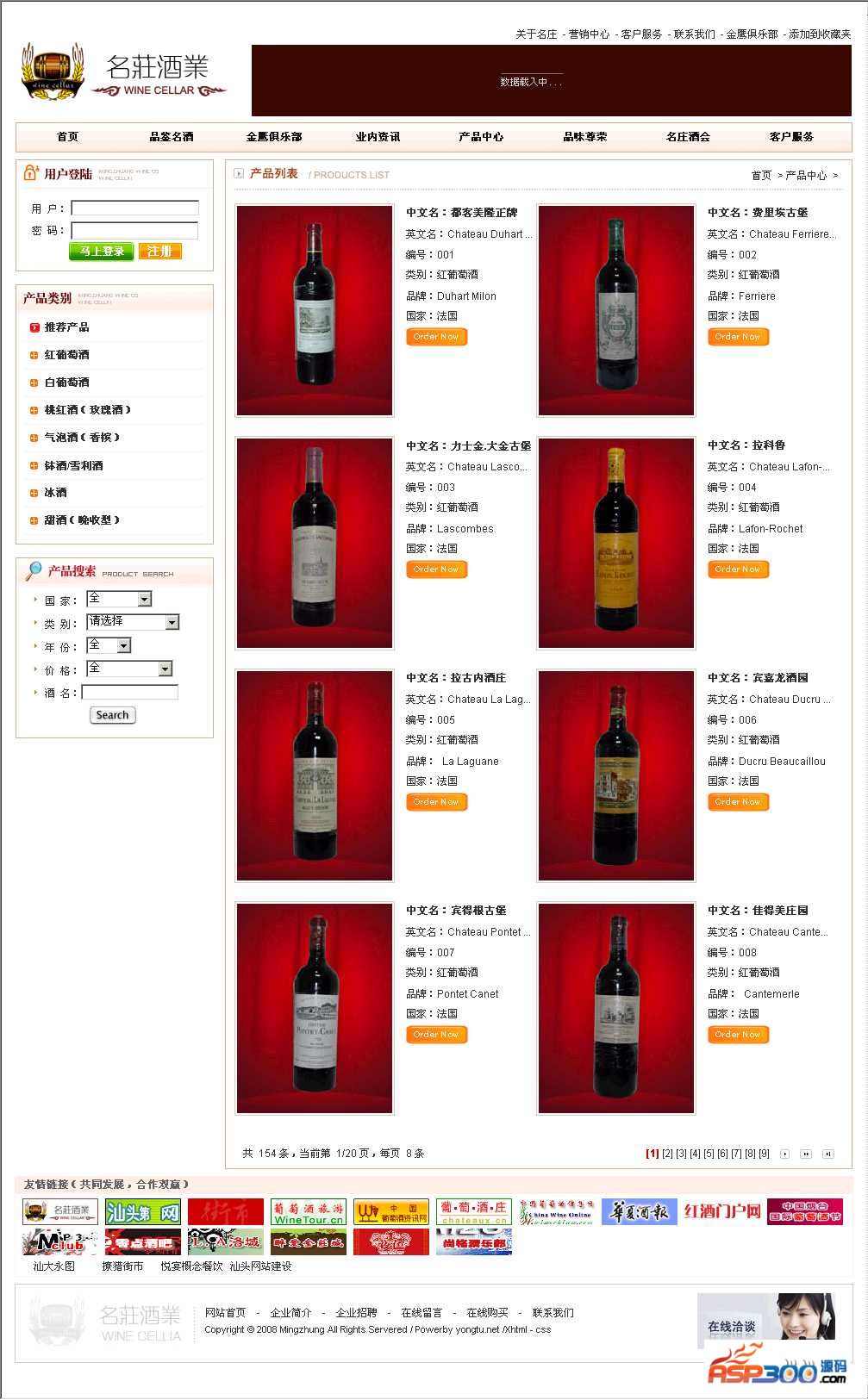Switch to the 金鹰俱乐部 navigation tab
868x1400 pixels.
[274, 137]
